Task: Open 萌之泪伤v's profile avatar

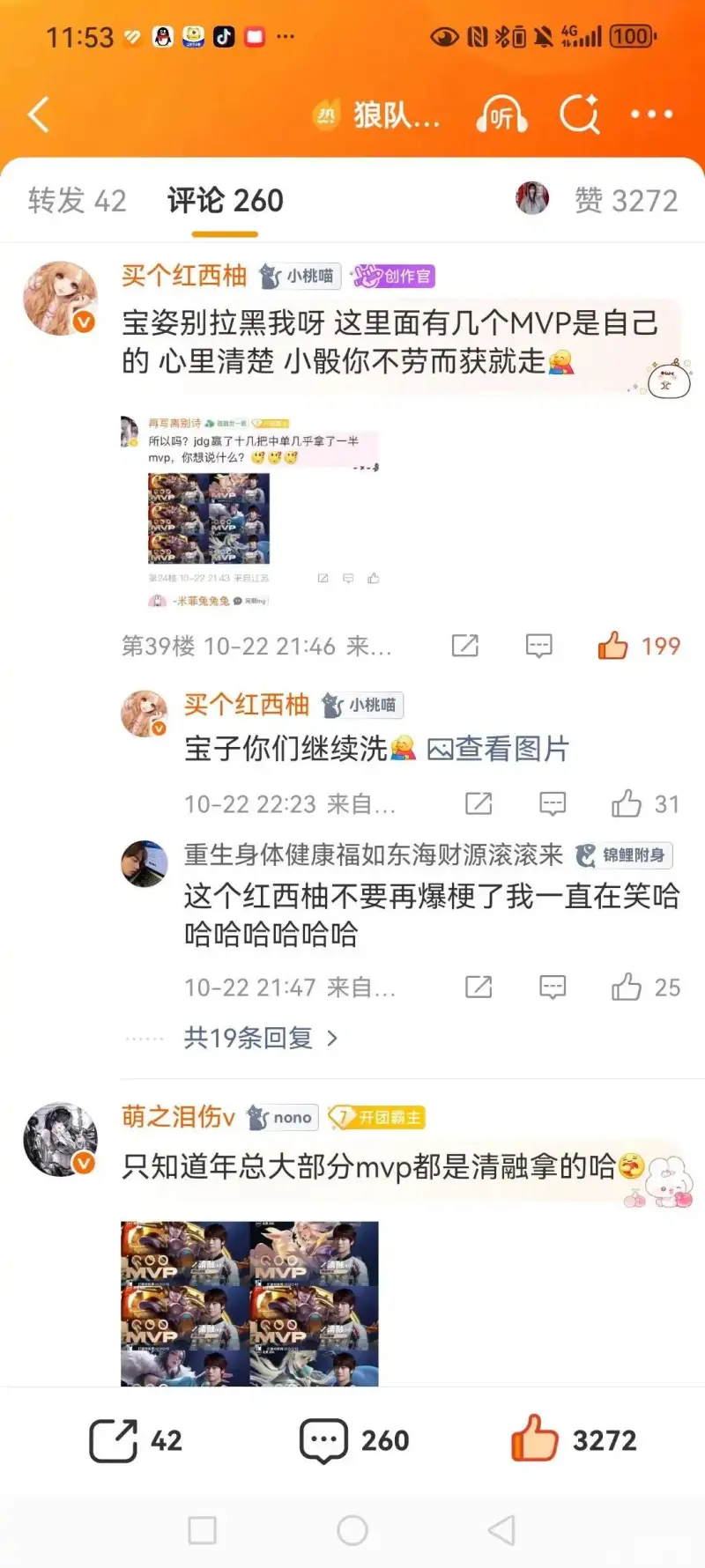Action: click(60, 1139)
